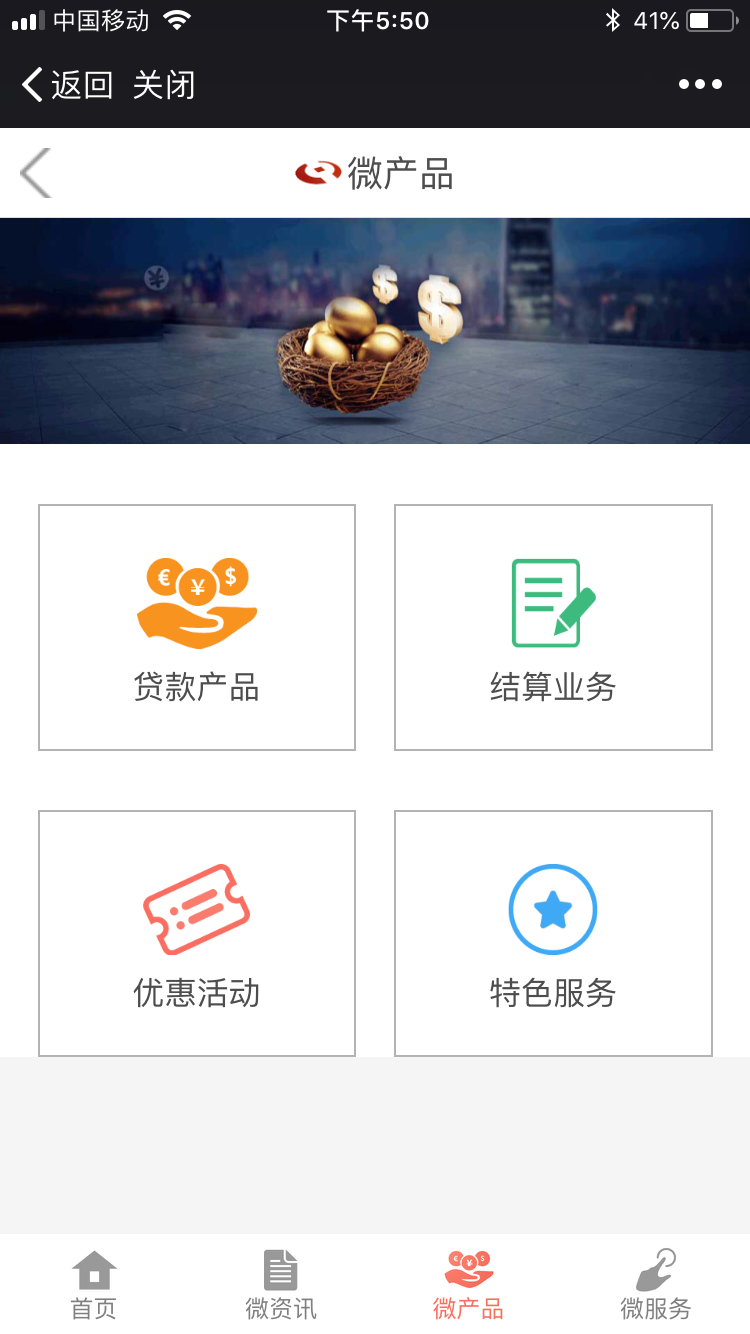View the 优惠活动 card
This screenshot has width=750, height=1334.
click(x=197, y=933)
